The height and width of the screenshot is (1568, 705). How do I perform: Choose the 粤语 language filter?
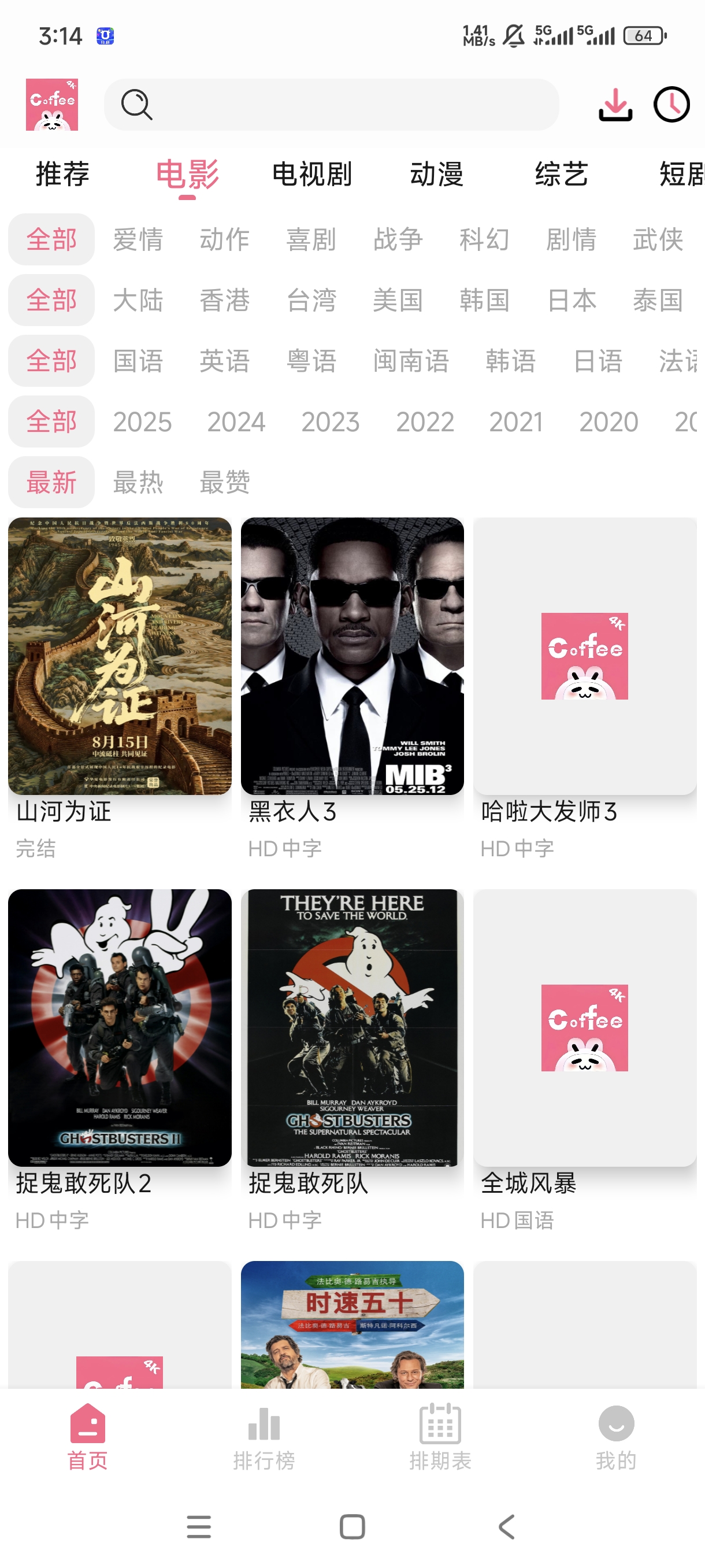pos(313,360)
